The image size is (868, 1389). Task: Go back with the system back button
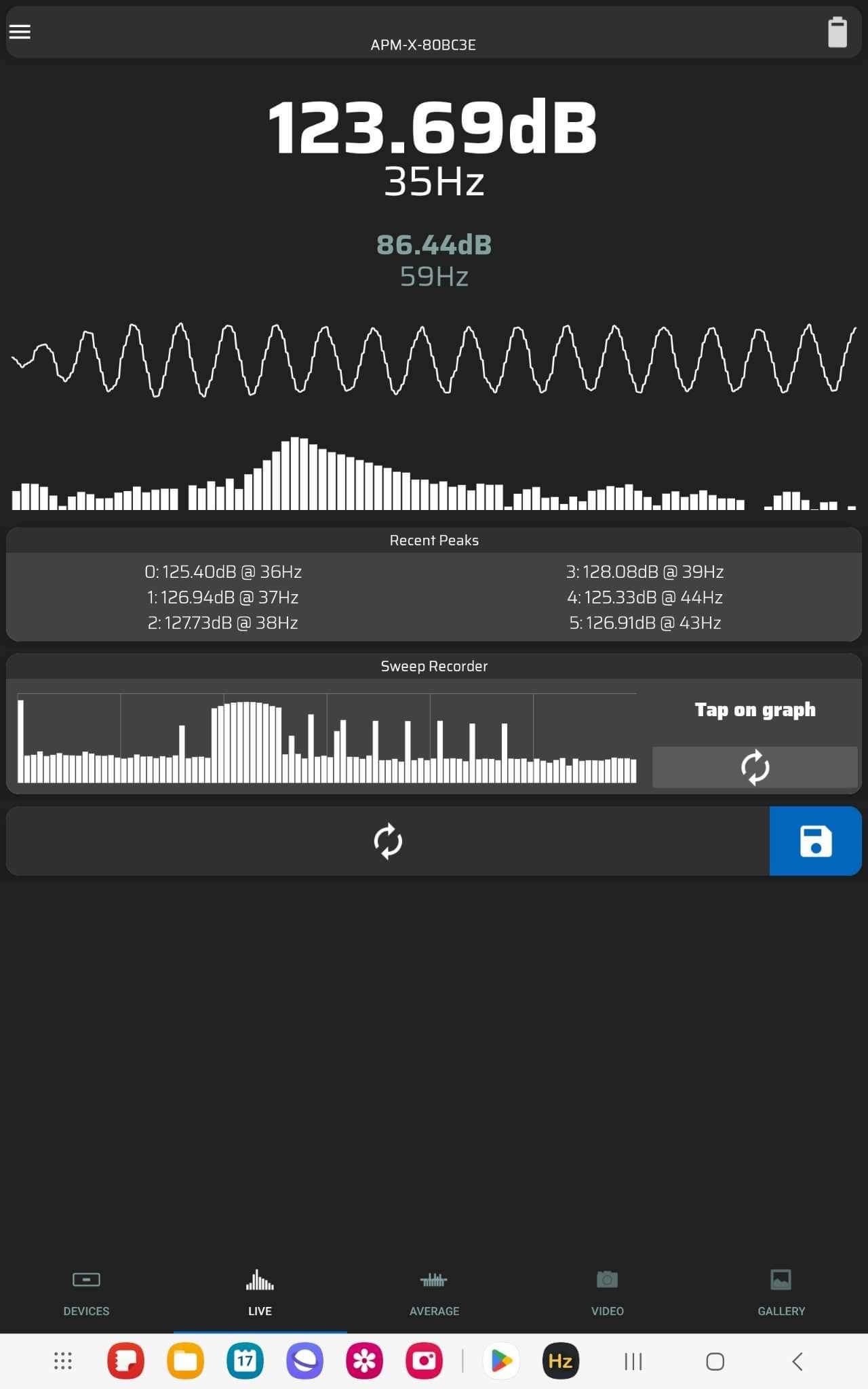pos(797,1361)
